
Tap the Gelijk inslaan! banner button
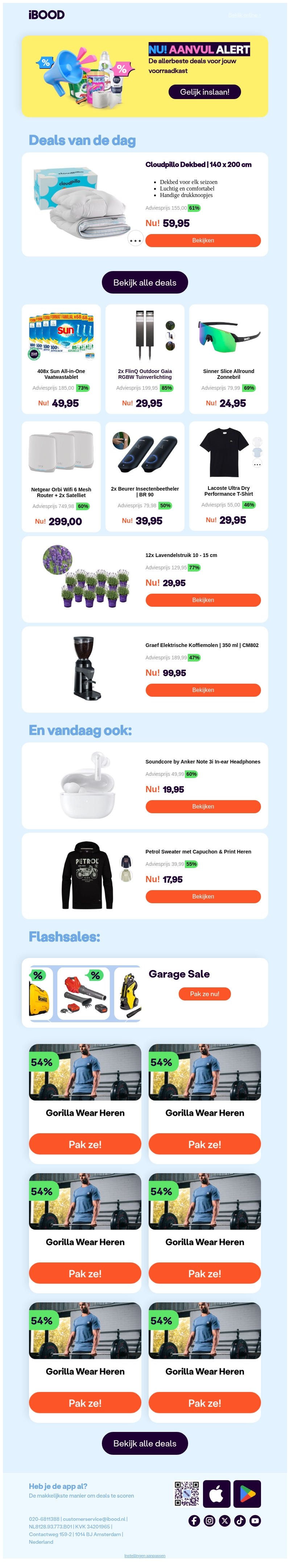pos(204,92)
